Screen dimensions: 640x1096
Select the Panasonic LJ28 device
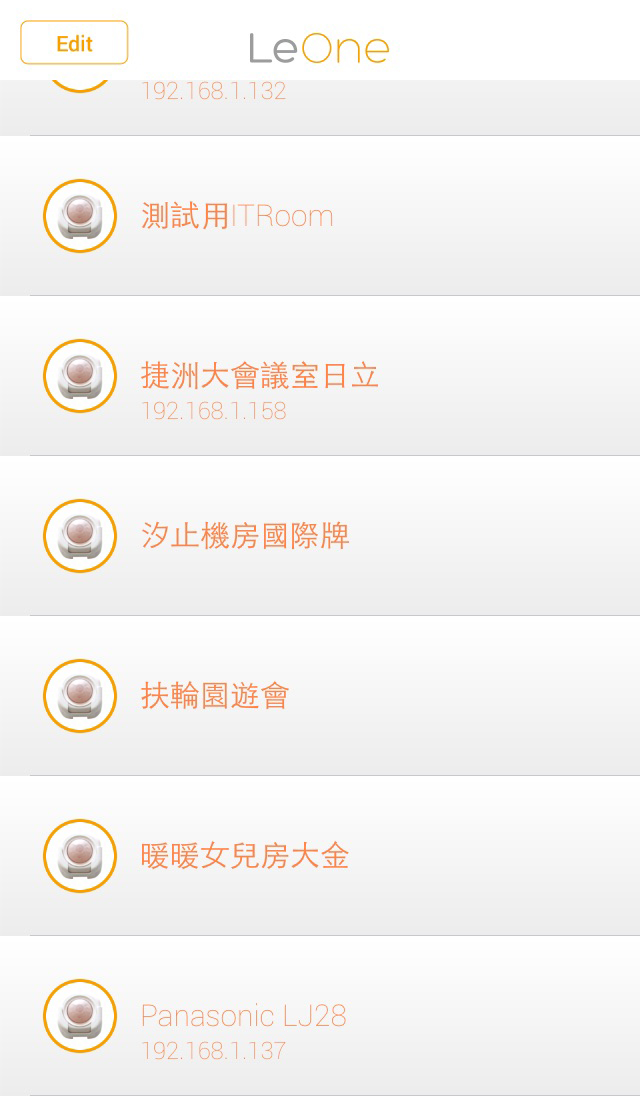click(320, 1016)
